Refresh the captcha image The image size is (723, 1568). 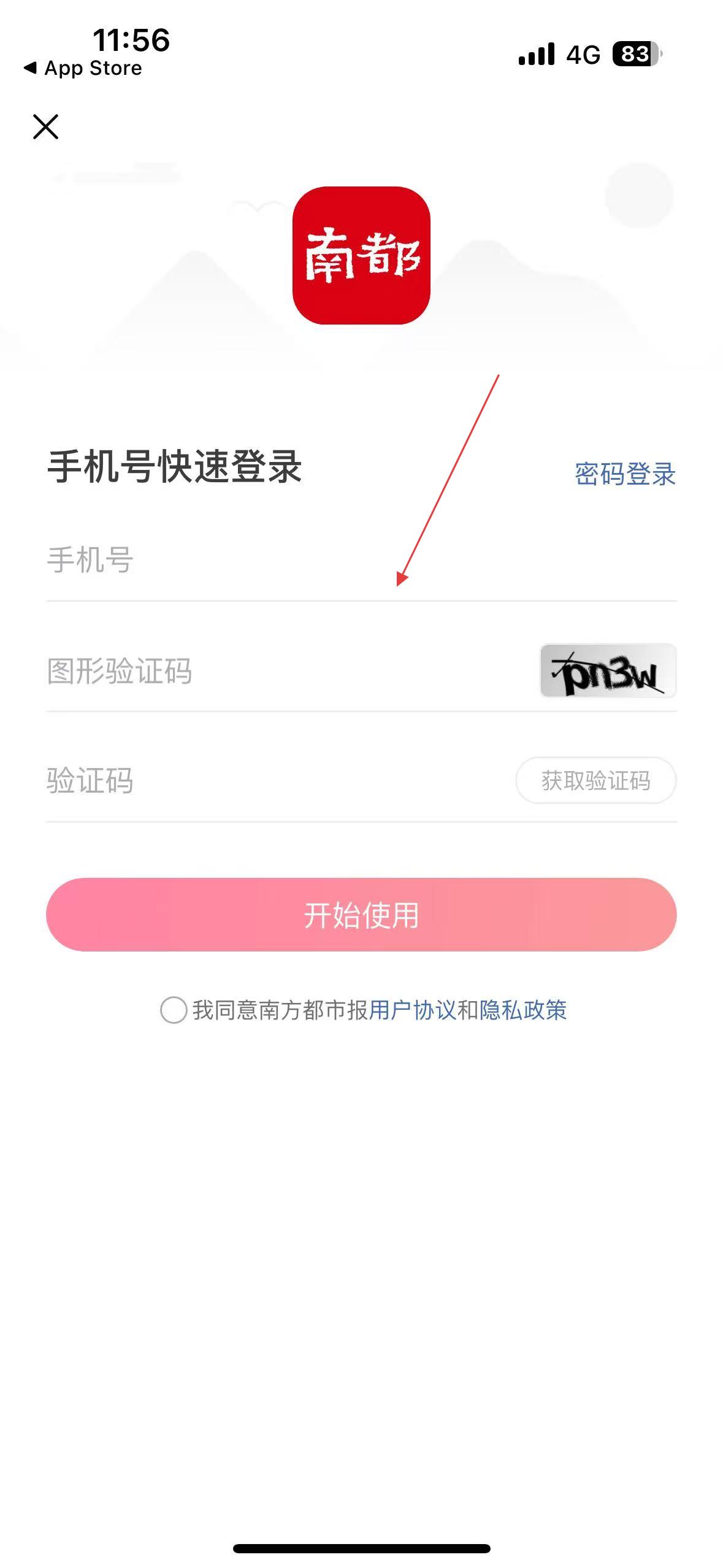click(x=608, y=671)
